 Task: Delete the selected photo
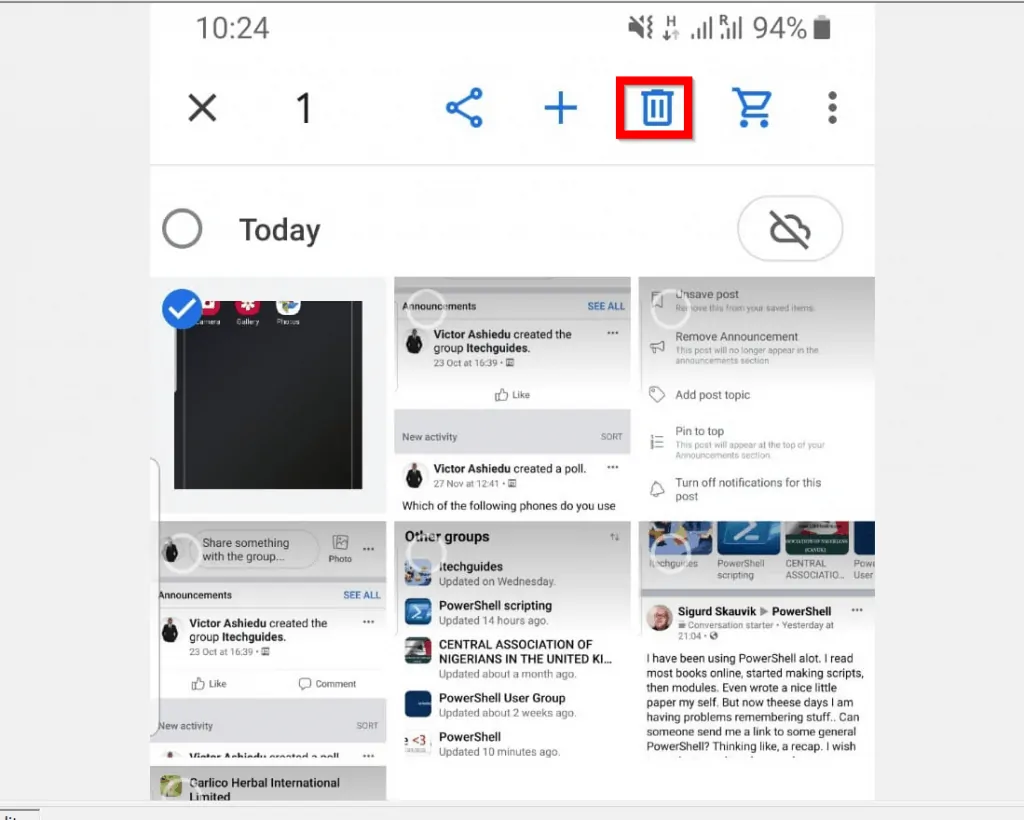(656, 107)
